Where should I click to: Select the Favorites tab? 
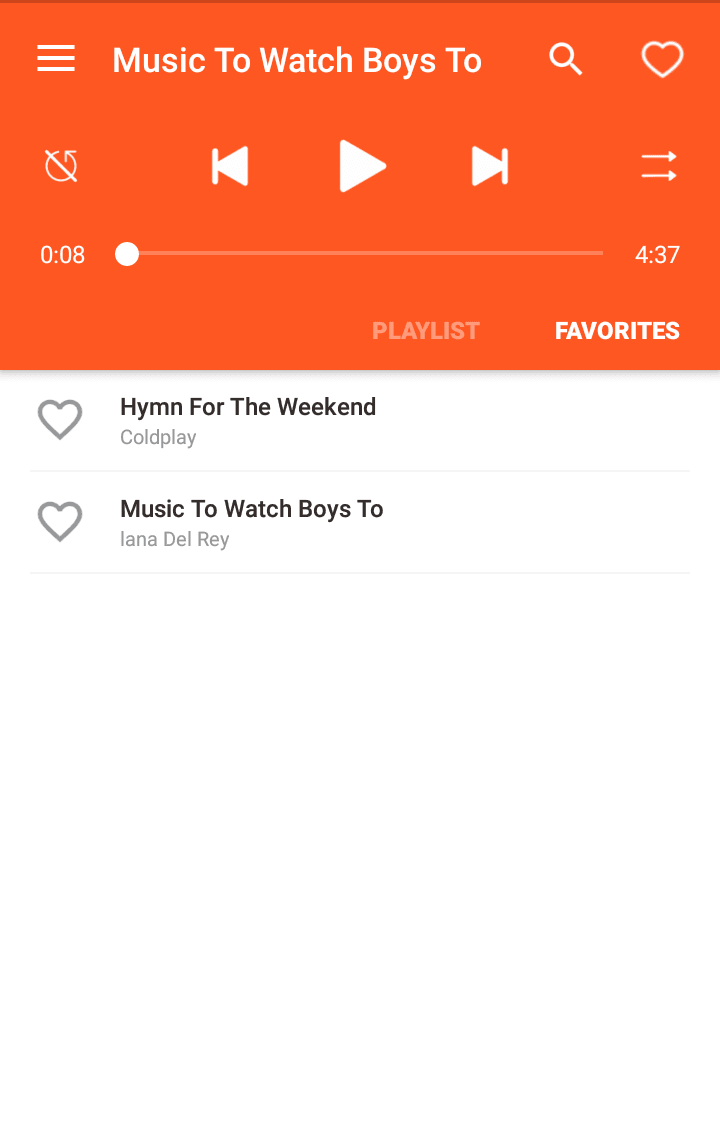tap(617, 331)
